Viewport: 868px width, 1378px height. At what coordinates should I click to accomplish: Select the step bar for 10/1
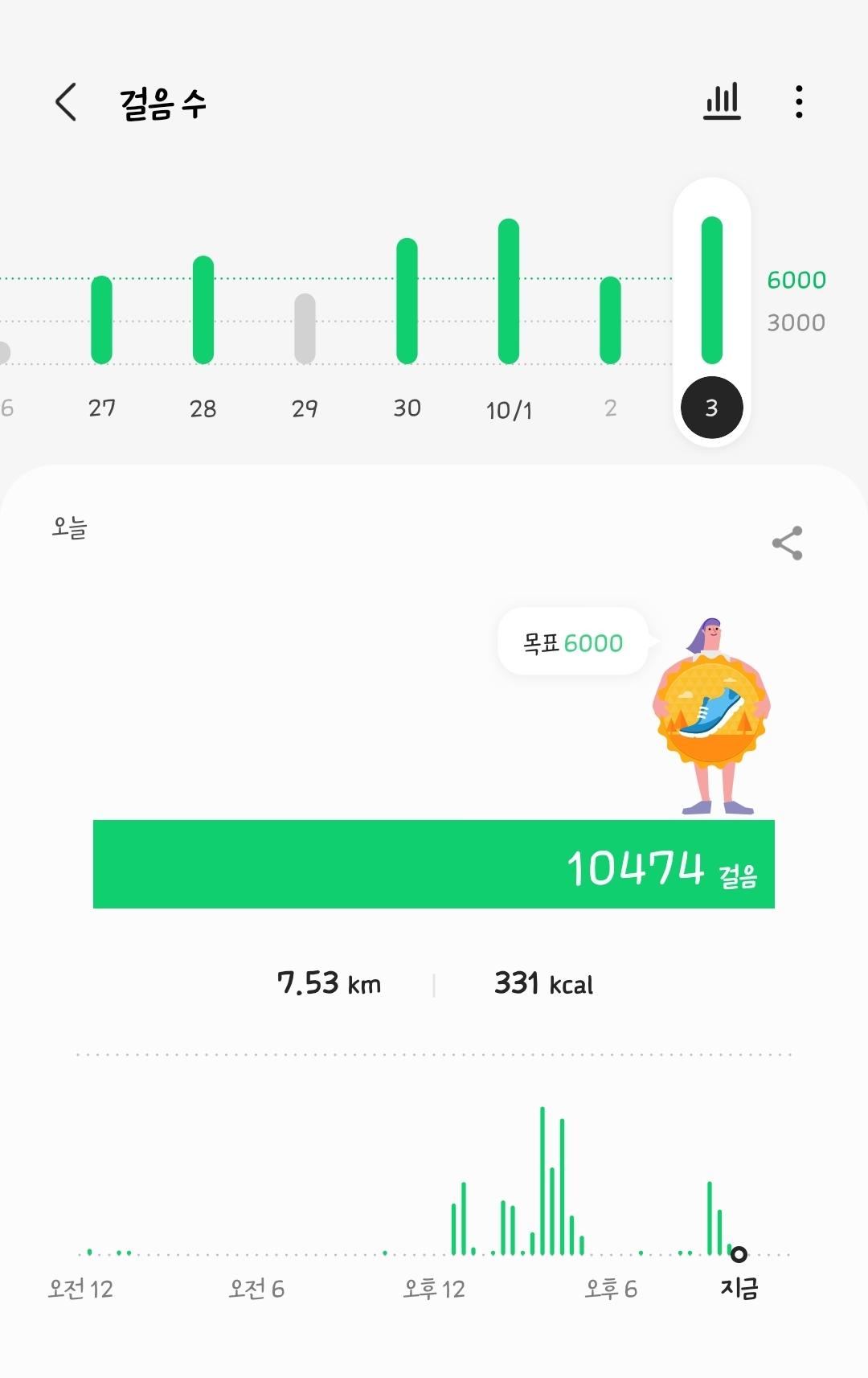click(x=509, y=292)
